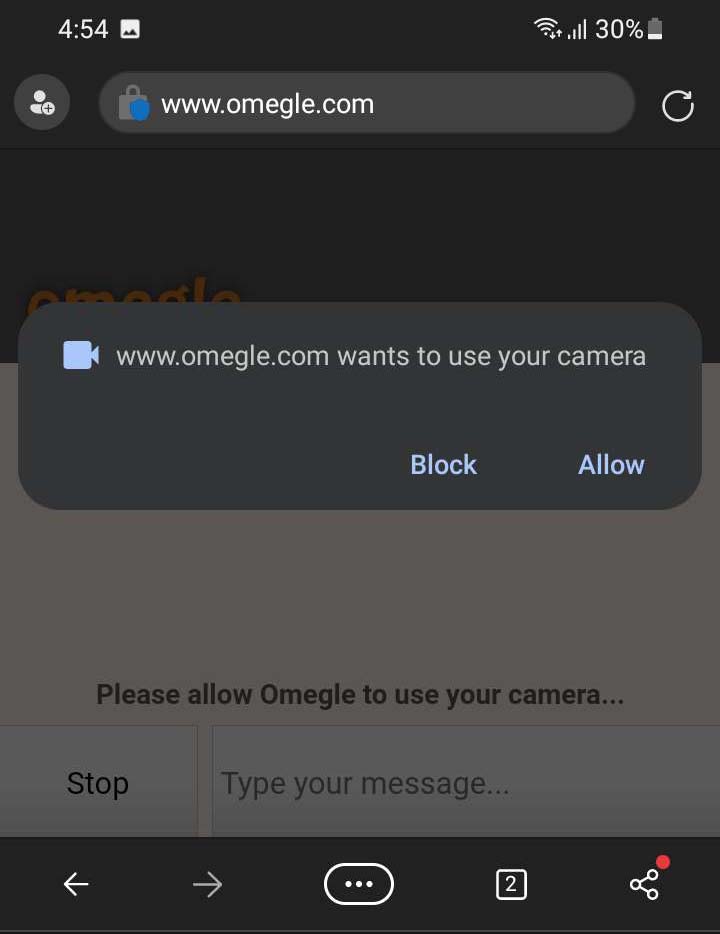The image size is (720, 934).
Task: Focus the 'Type your message' field
Action: 465,783
